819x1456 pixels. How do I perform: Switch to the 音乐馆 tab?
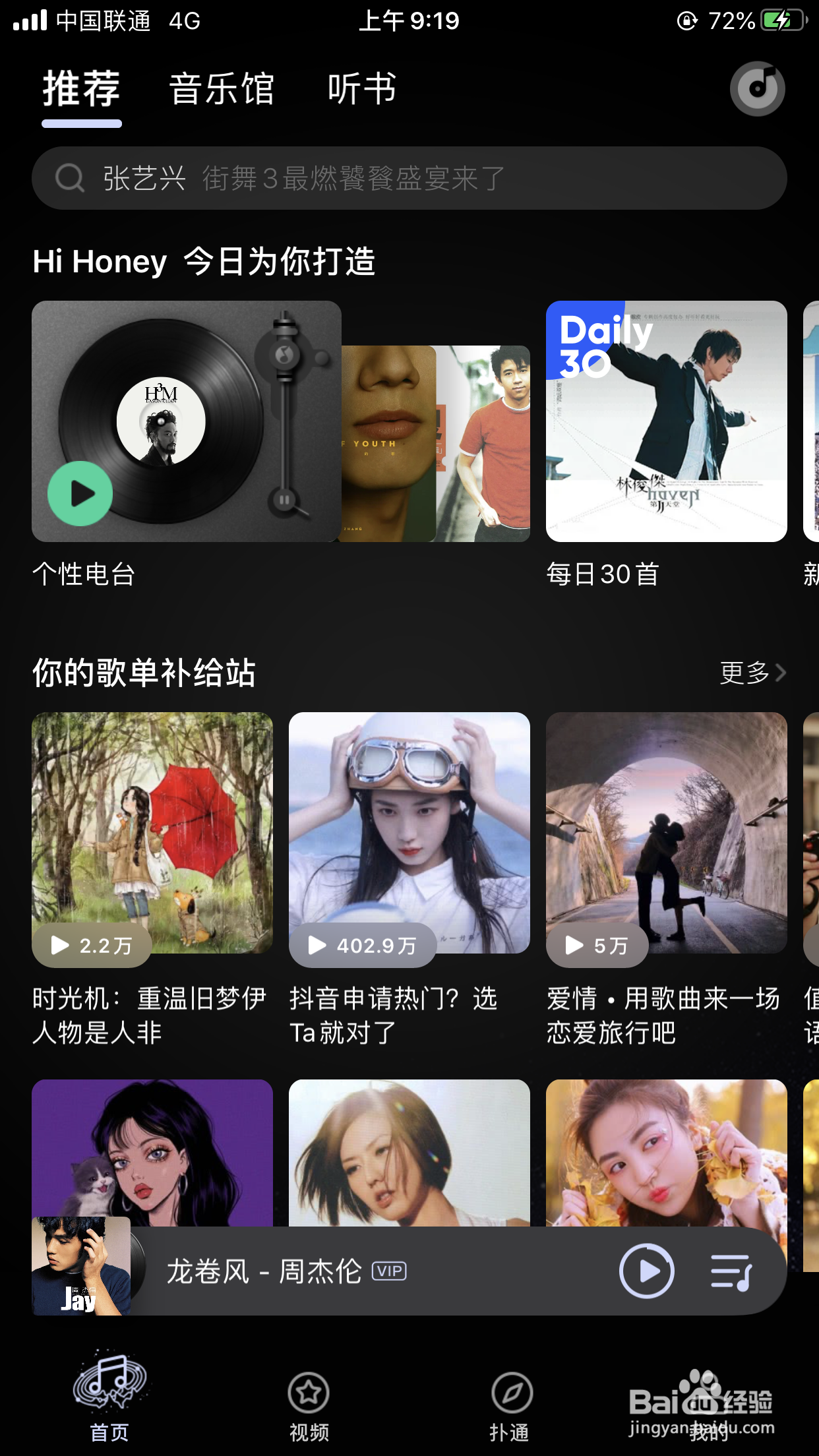pyautogui.click(x=222, y=89)
